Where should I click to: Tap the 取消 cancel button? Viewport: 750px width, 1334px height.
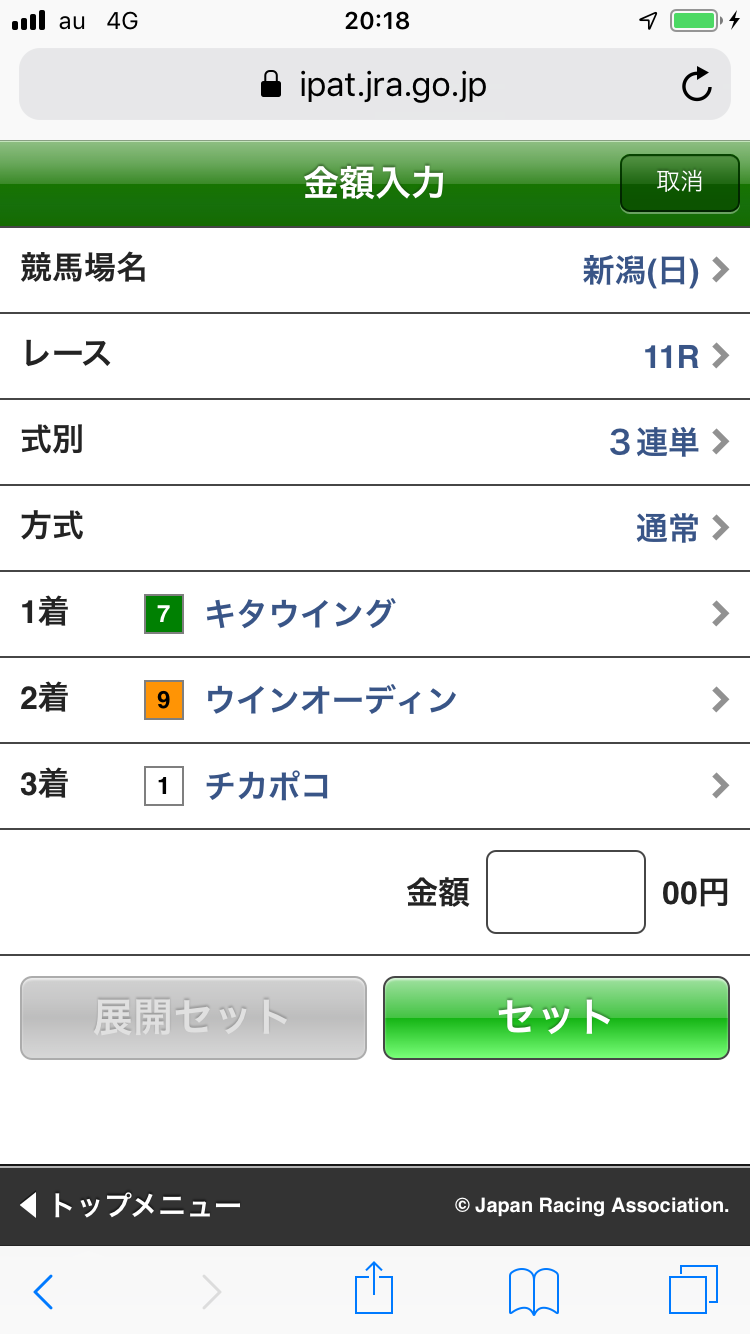[x=679, y=183]
